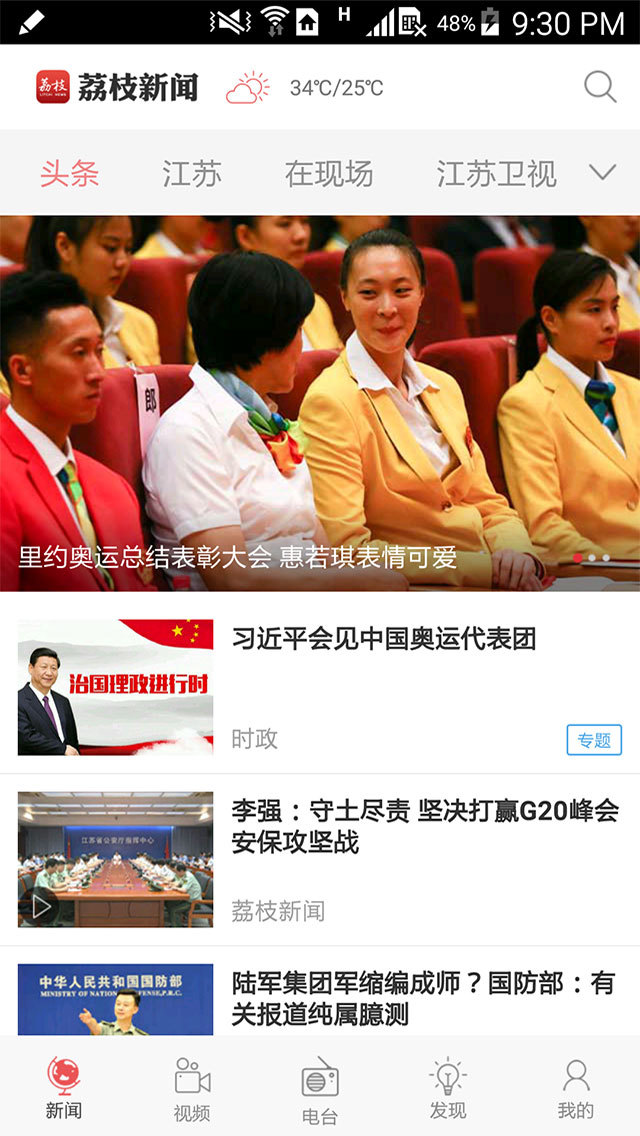This screenshot has height=1136, width=640.
Task: Switch to the 在现场 tab
Action: point(328,174)
